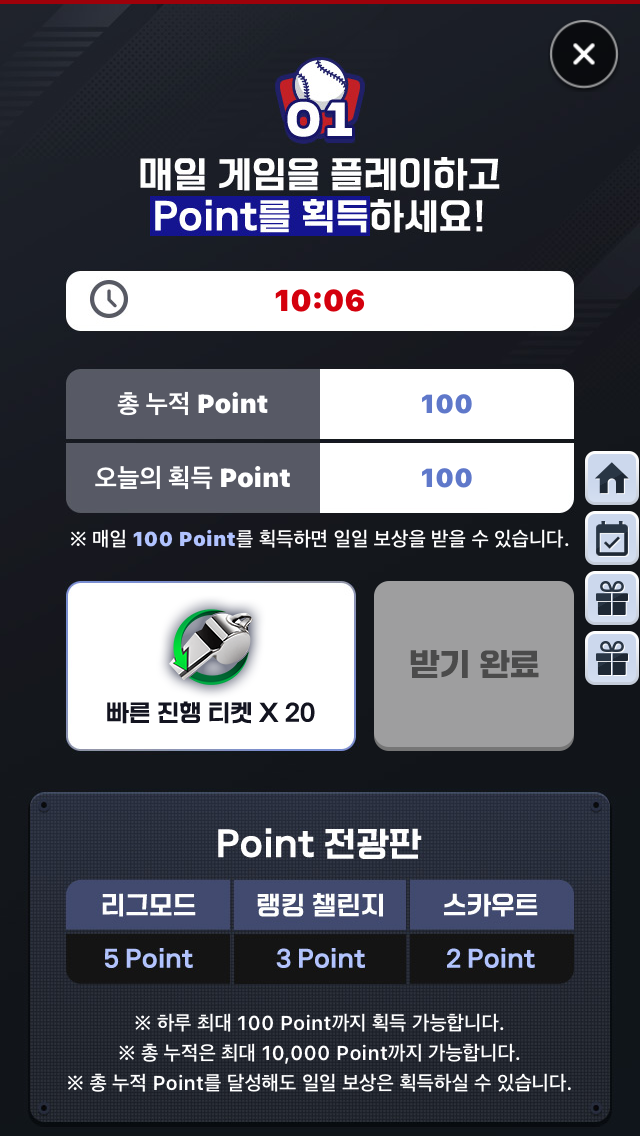Go to the event home icon

pyautogui.click(x=612, y=478)
